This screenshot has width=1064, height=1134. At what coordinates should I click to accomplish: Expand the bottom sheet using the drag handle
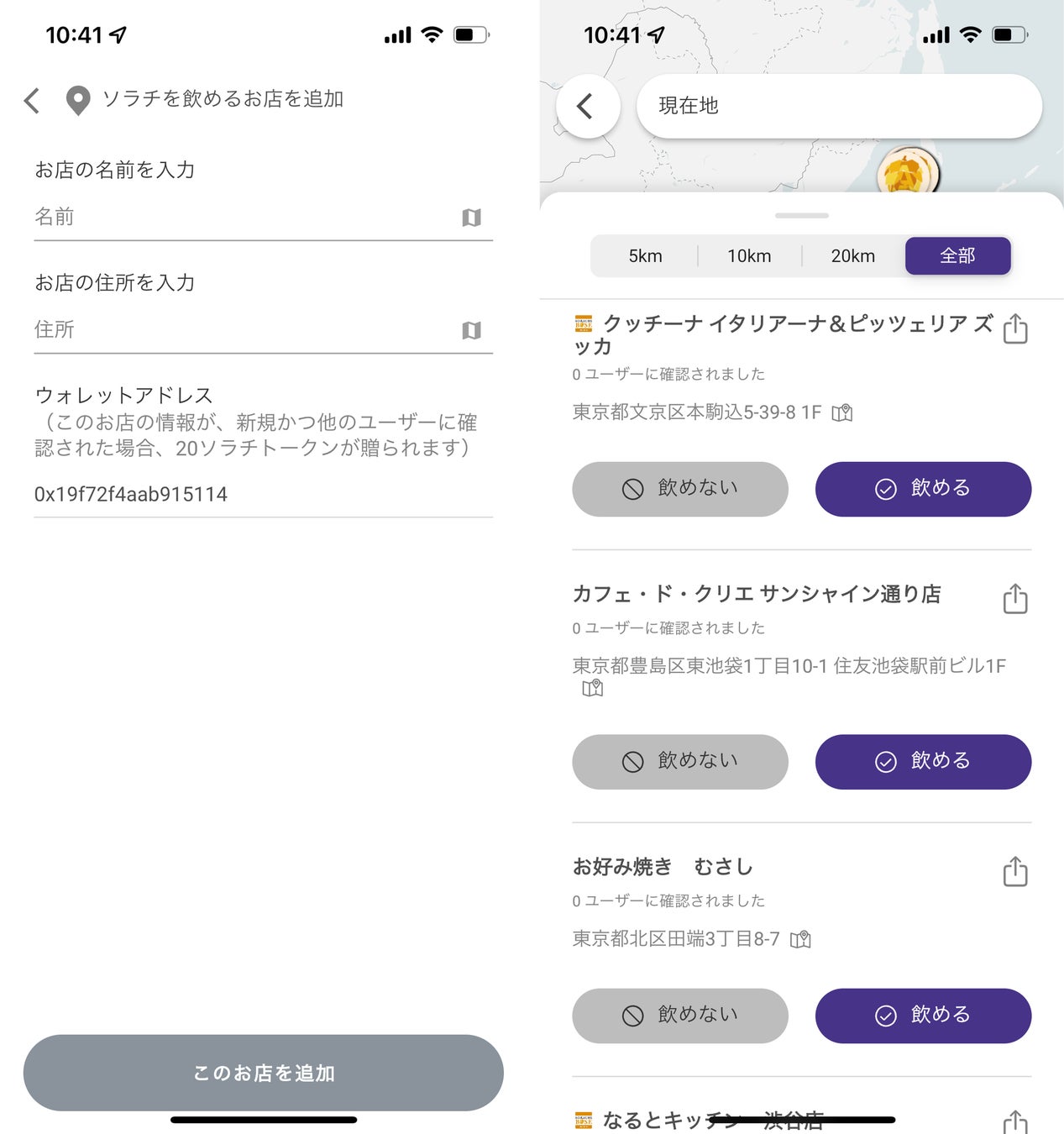tap(800, 215)
